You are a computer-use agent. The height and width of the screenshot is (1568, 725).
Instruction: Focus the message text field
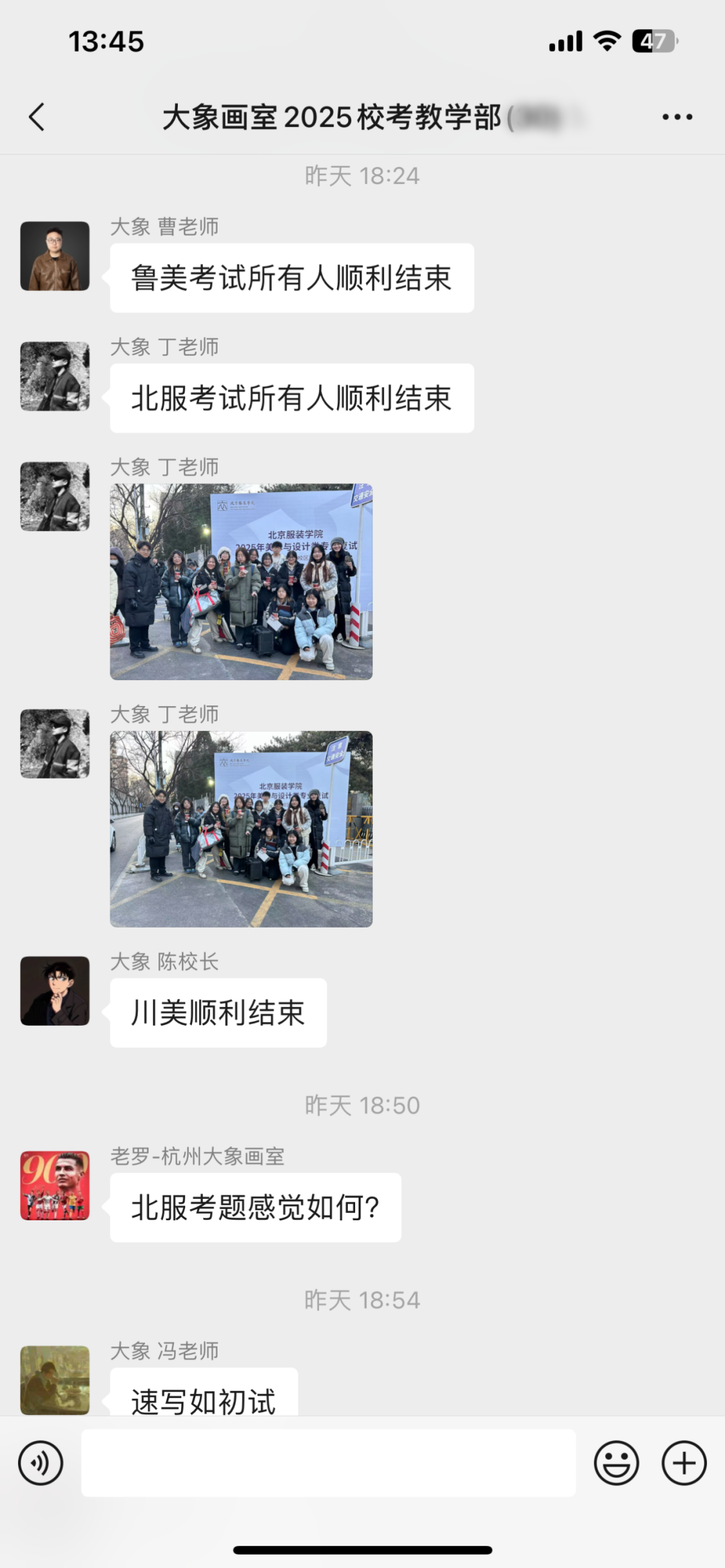point(328,1463)
